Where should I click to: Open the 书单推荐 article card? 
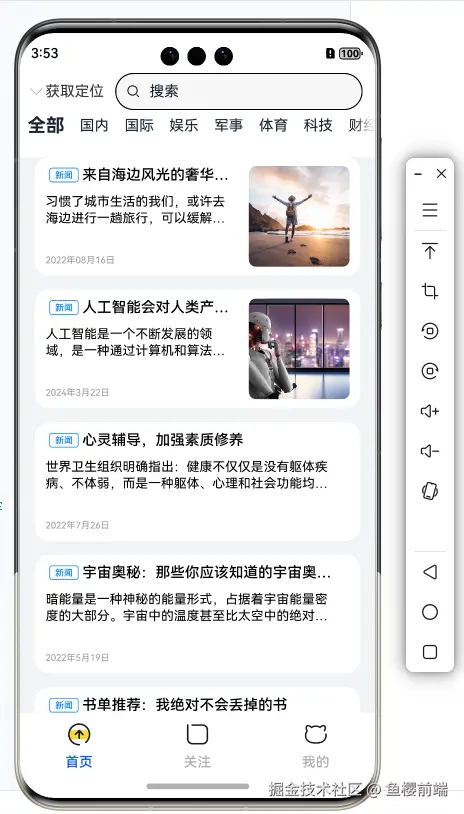[197, 700]
